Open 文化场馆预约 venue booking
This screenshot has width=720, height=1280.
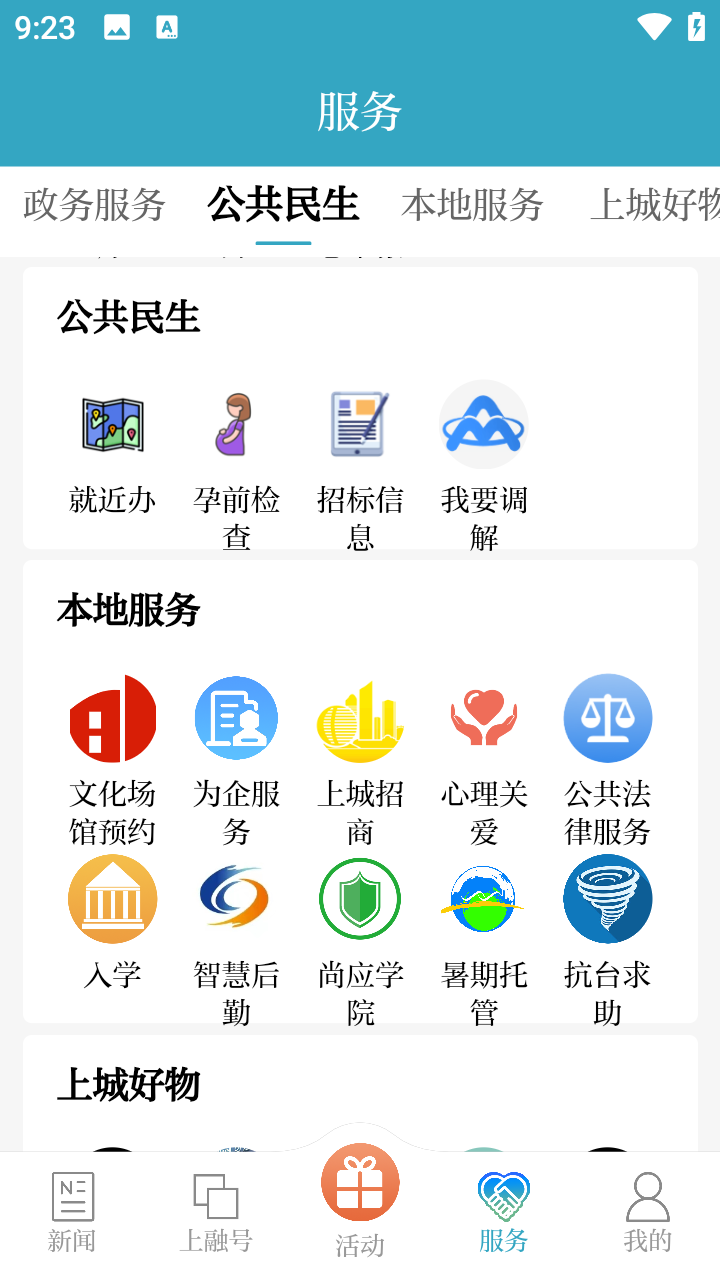click(112, 718)
